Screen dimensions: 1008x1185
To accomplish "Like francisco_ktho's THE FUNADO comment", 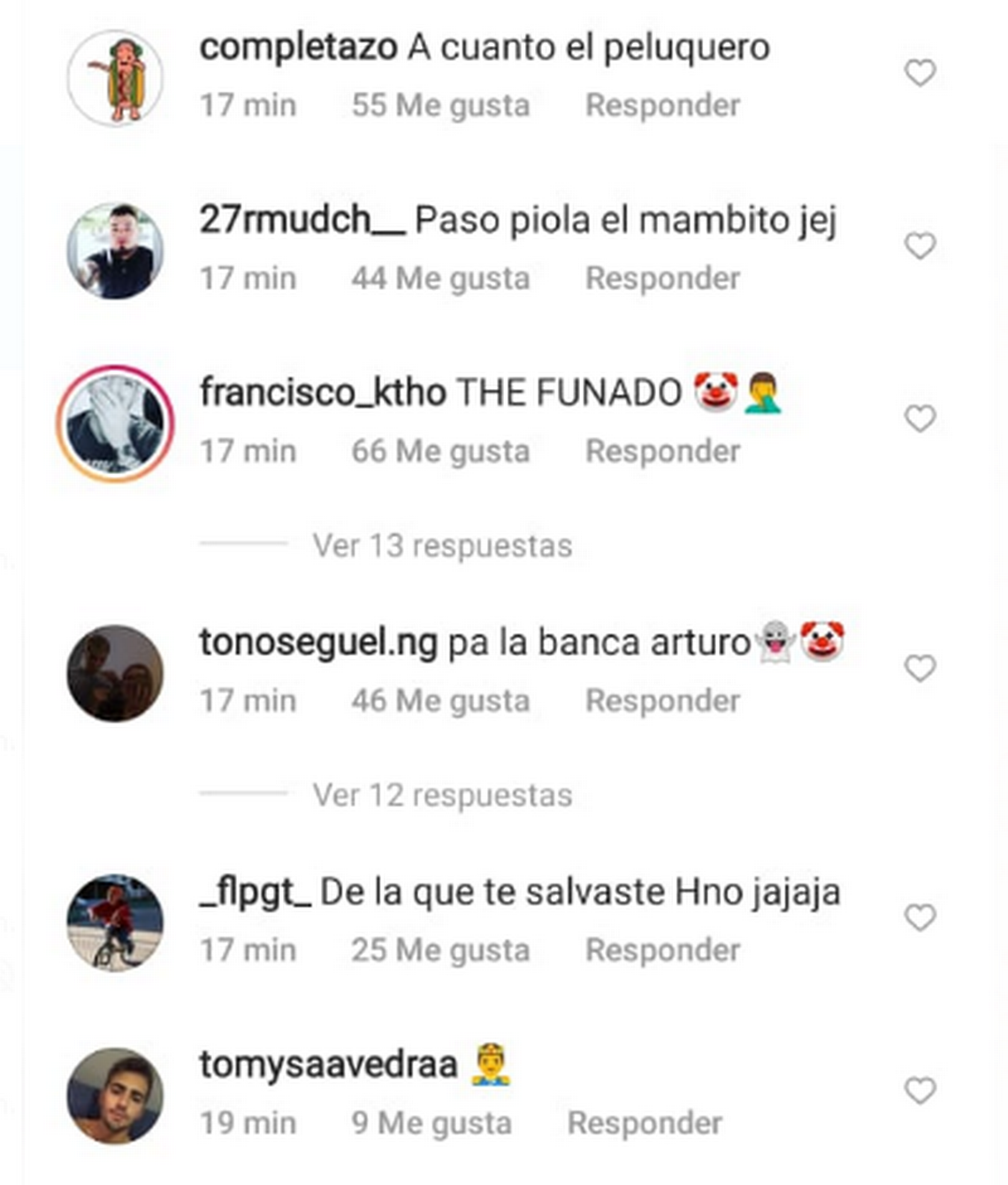I will tap(920, 417).
